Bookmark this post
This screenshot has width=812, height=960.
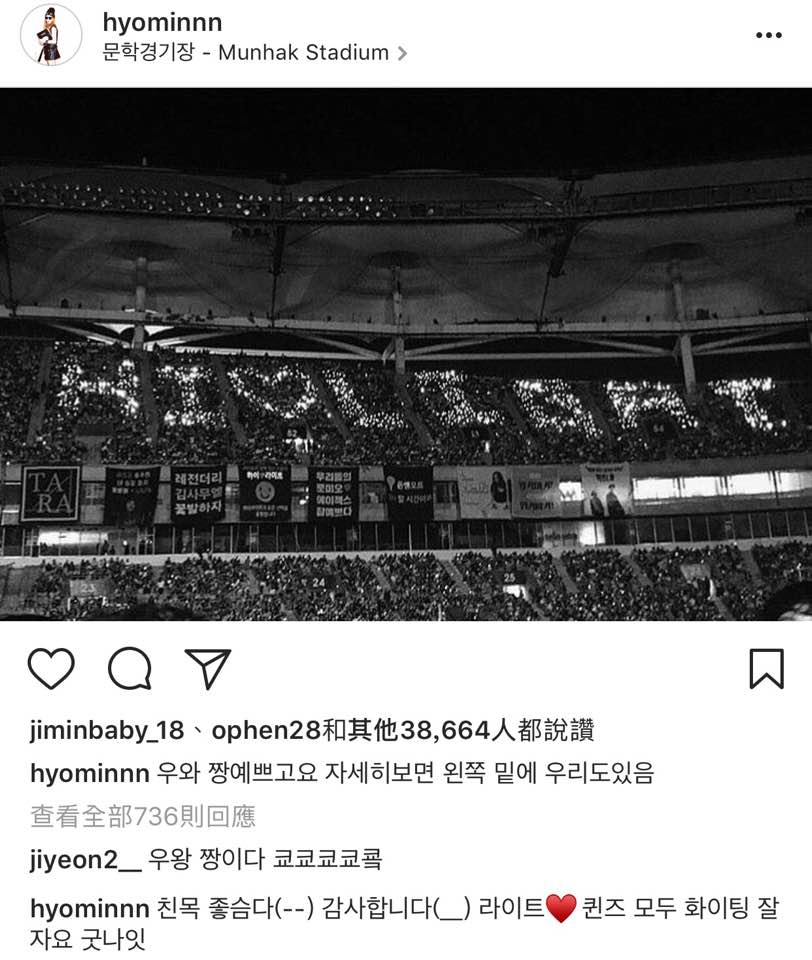[766, 669]
